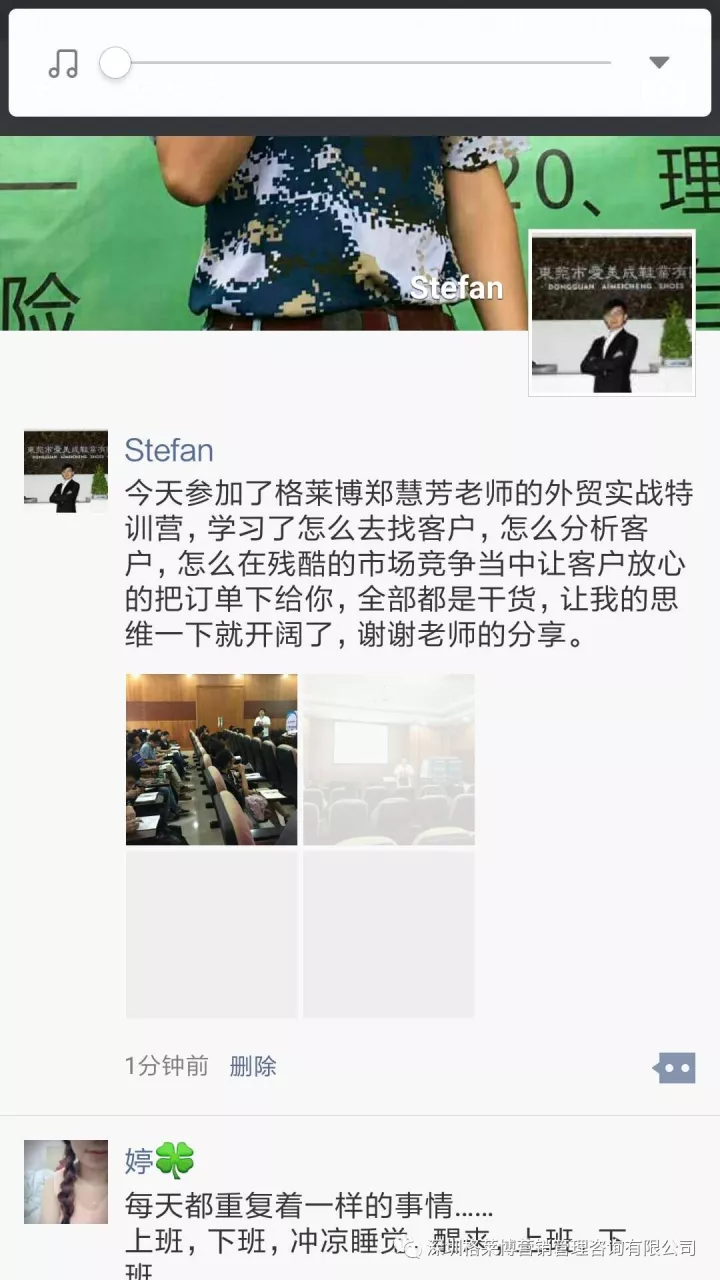Expand the audio player dropdown arrow
The width and height of the screenshot is (720, 1280).
click(659, 63)
